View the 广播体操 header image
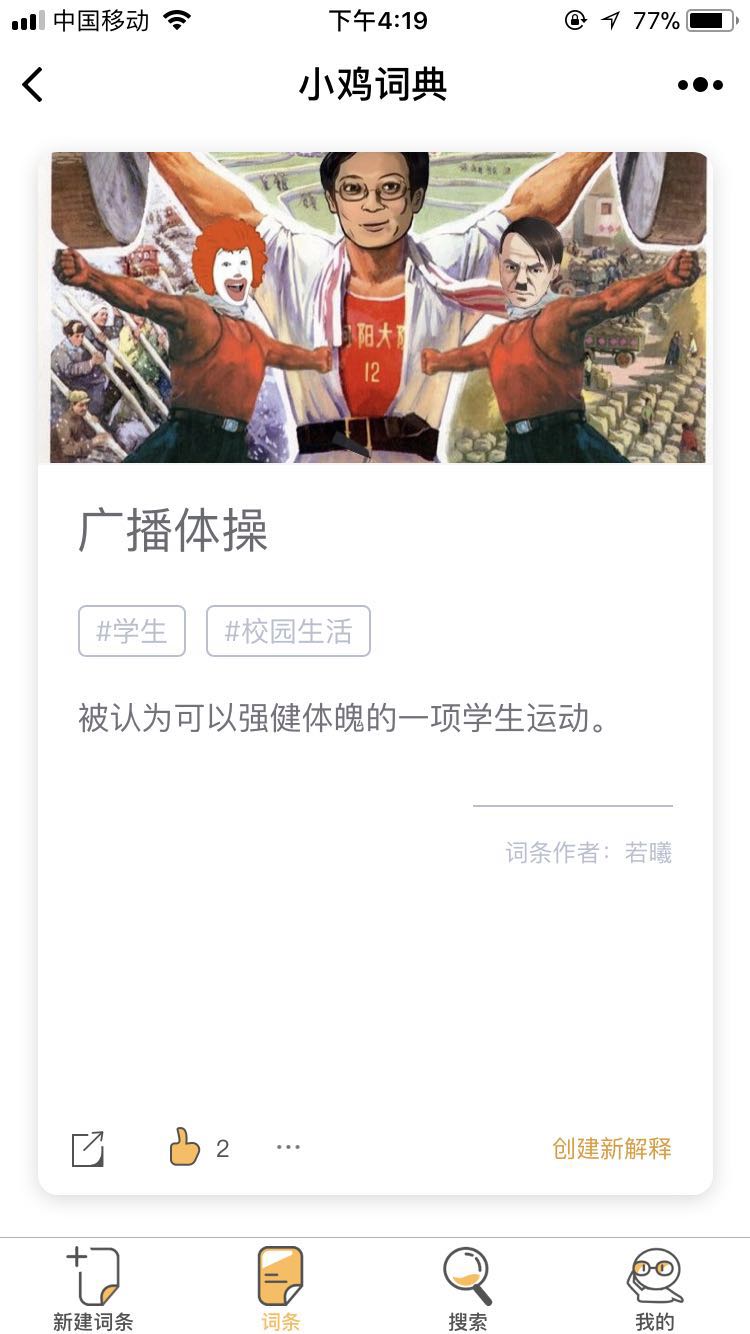Screen dimensions: 750x1334 375,306
